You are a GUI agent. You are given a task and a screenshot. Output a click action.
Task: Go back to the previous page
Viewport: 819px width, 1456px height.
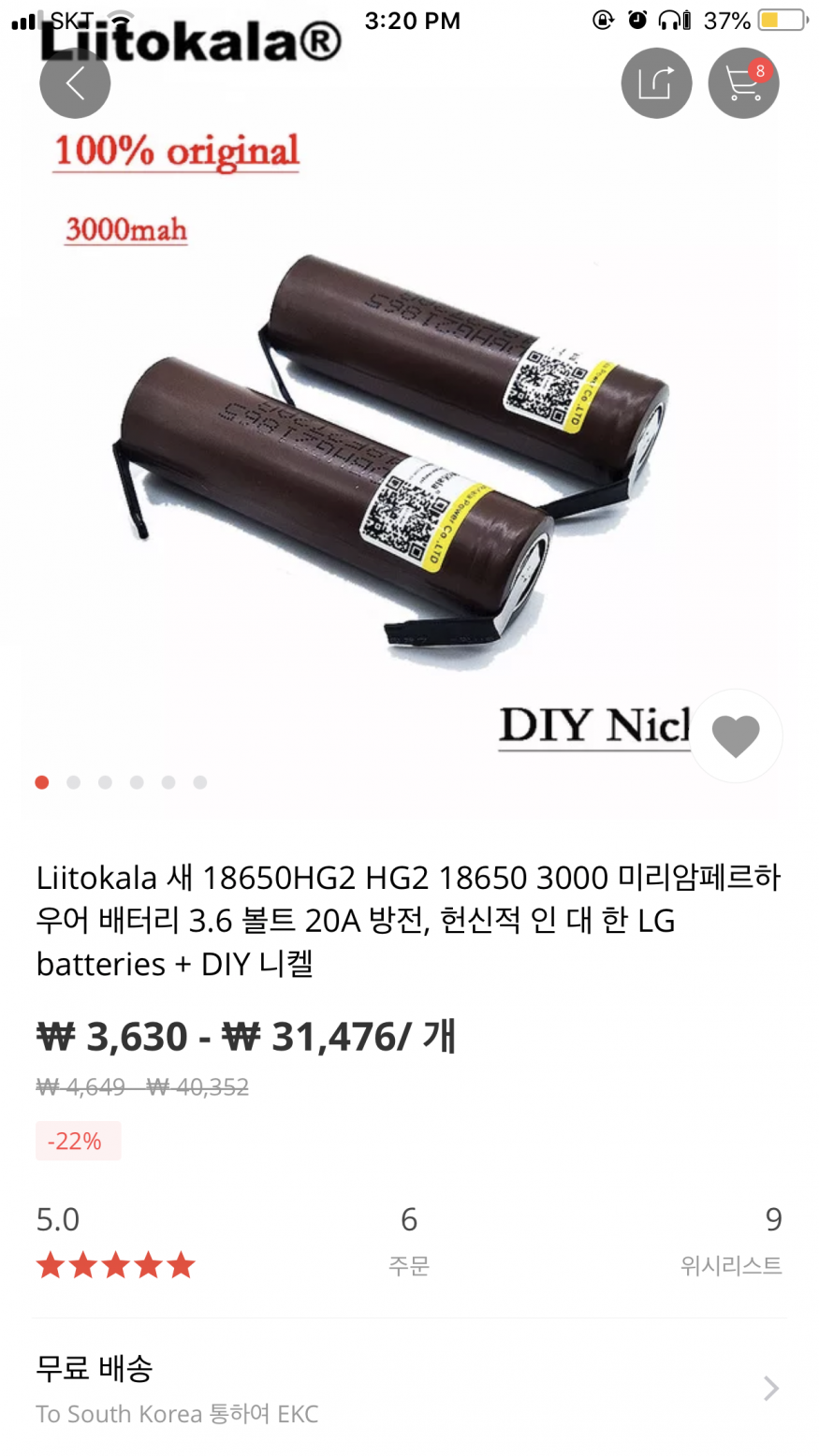point(75,83)
